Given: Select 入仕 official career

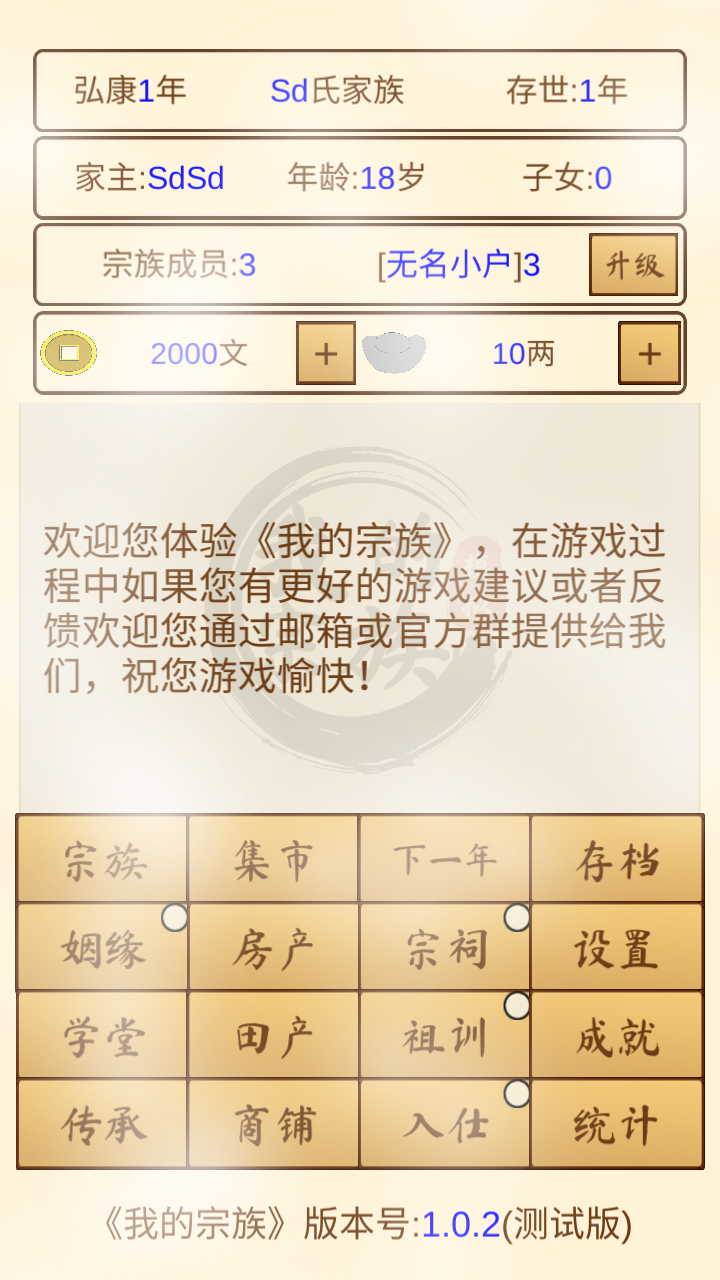Looking at the screenshot, I should [445, 1124].
